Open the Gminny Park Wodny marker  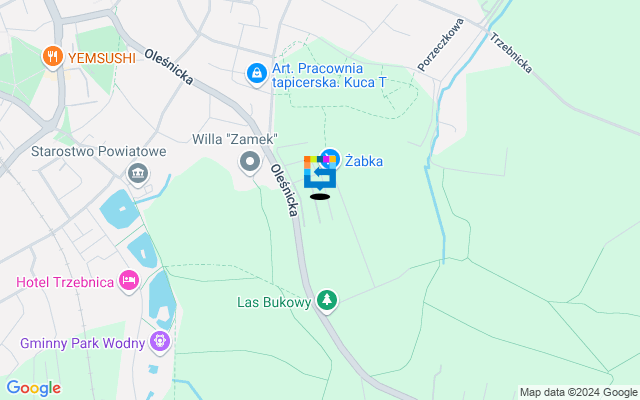(x=159, y=343)
